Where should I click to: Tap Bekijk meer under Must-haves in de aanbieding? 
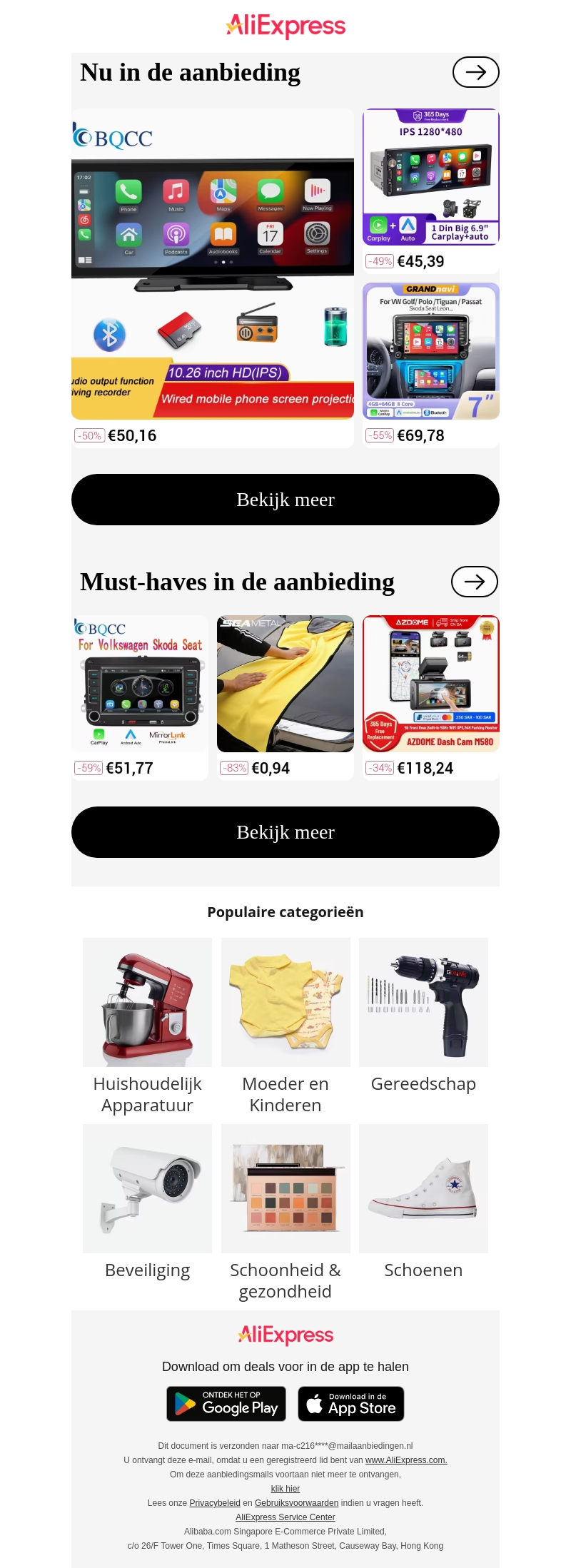point(285,832)
